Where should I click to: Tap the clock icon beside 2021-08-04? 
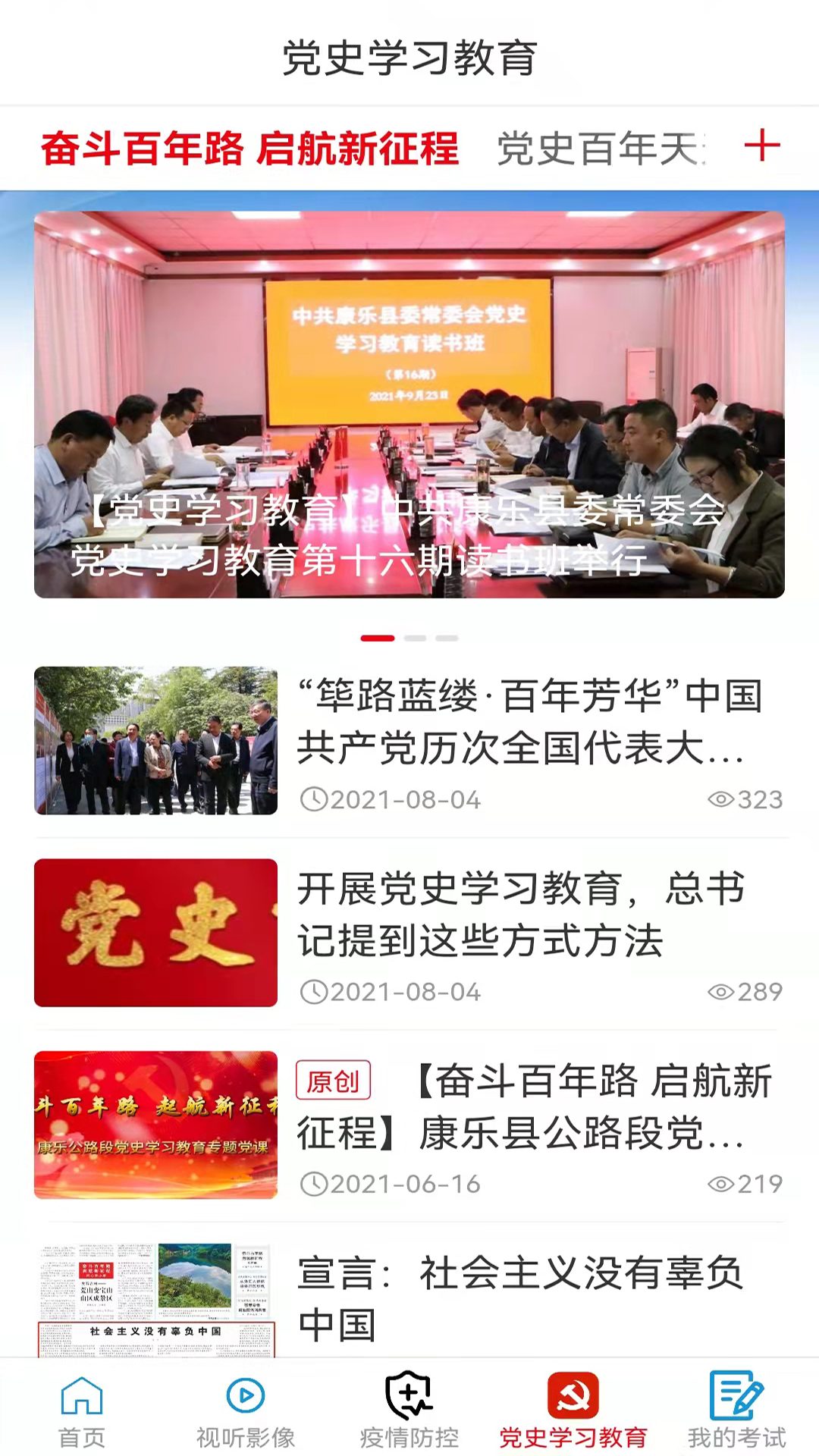click(x=318, y=799)
